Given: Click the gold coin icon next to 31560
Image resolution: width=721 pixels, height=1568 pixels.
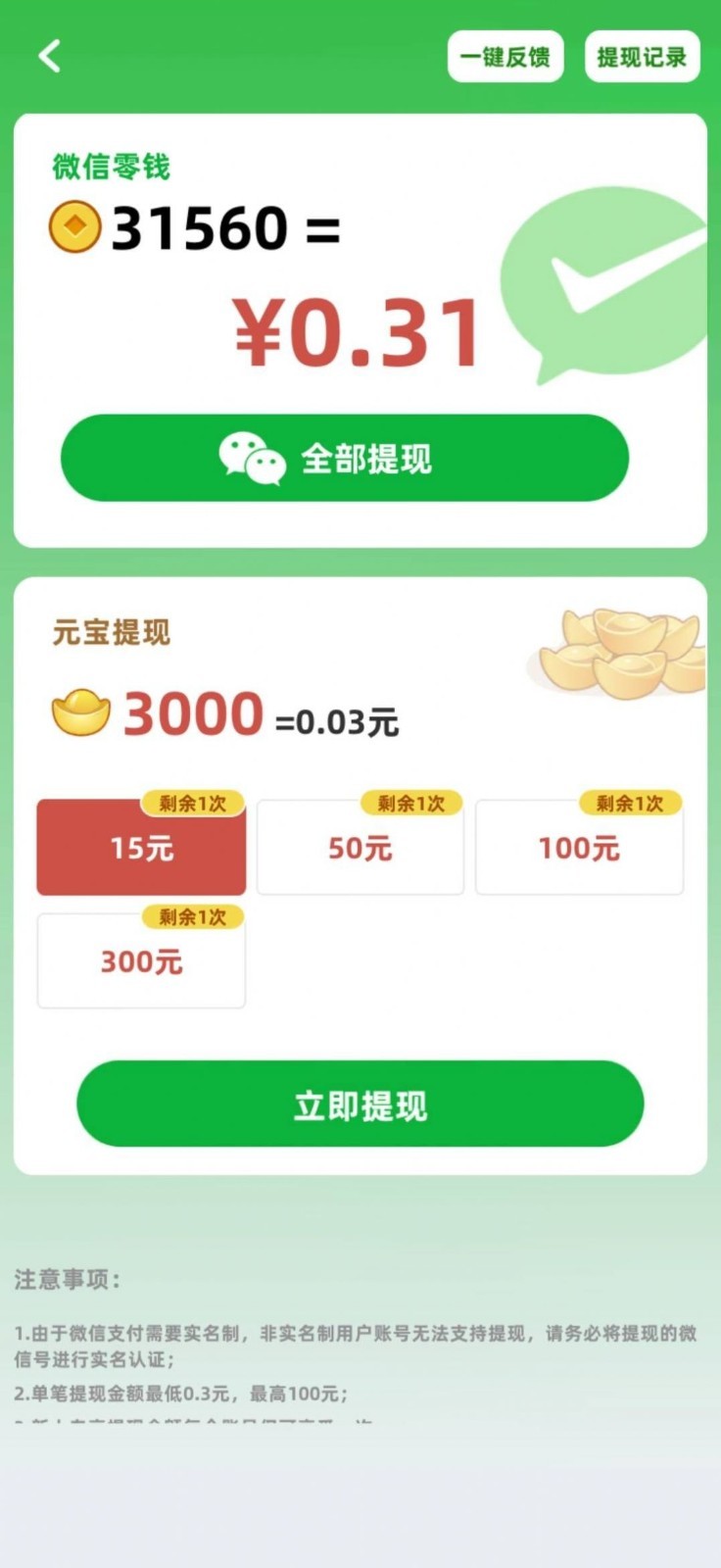Looking at the screenshot, I should pyautogui.click(x=76, y=227).
